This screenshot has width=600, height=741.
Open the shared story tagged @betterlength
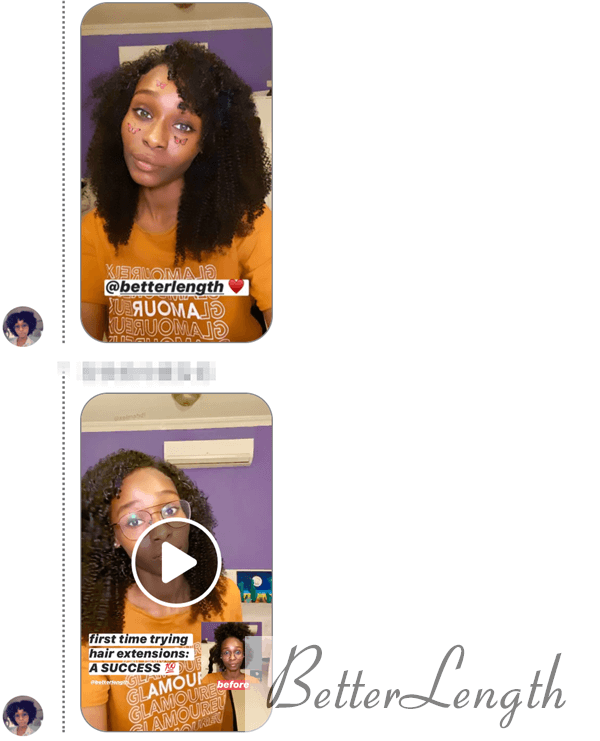176,172
